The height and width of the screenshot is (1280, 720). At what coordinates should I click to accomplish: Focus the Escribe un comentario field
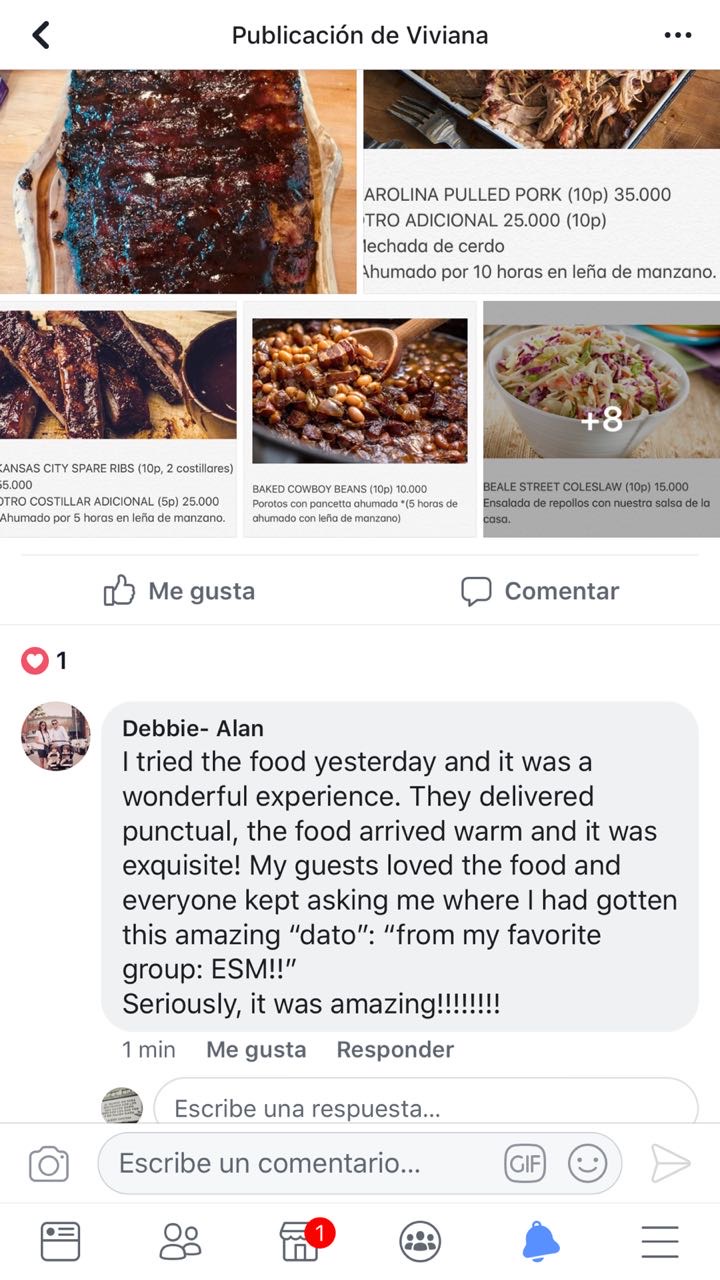coord(300,1164)
